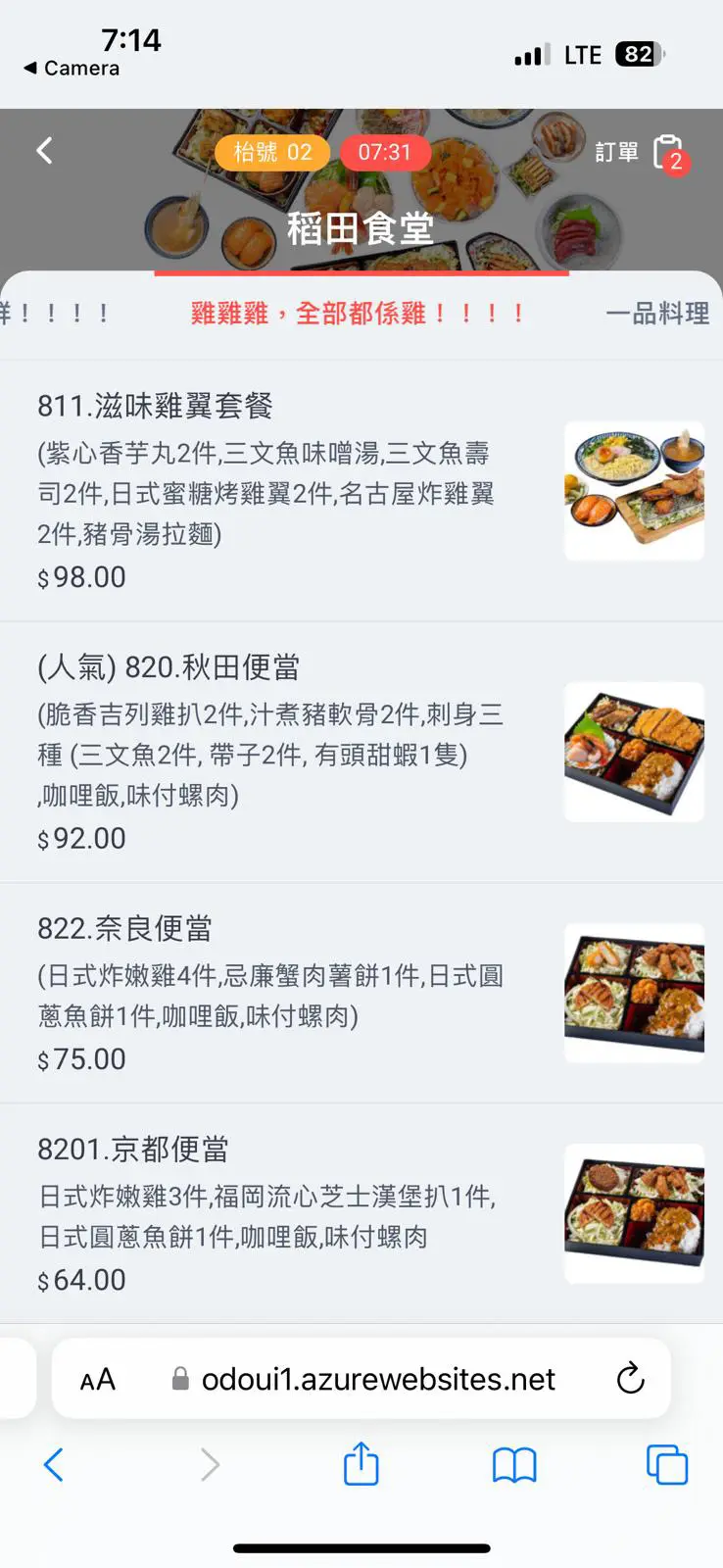Switch to the 一品料理 category tab
Screen dimensions: 723x1568
click(656, 314)
